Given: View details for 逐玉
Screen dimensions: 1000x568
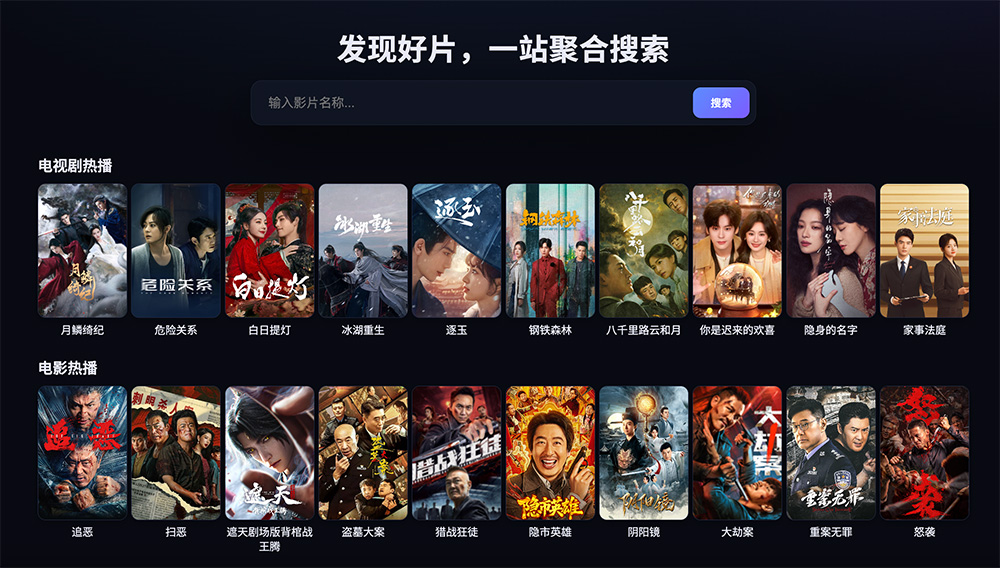Looking at the screenshot, I should [x=456, y=251].
